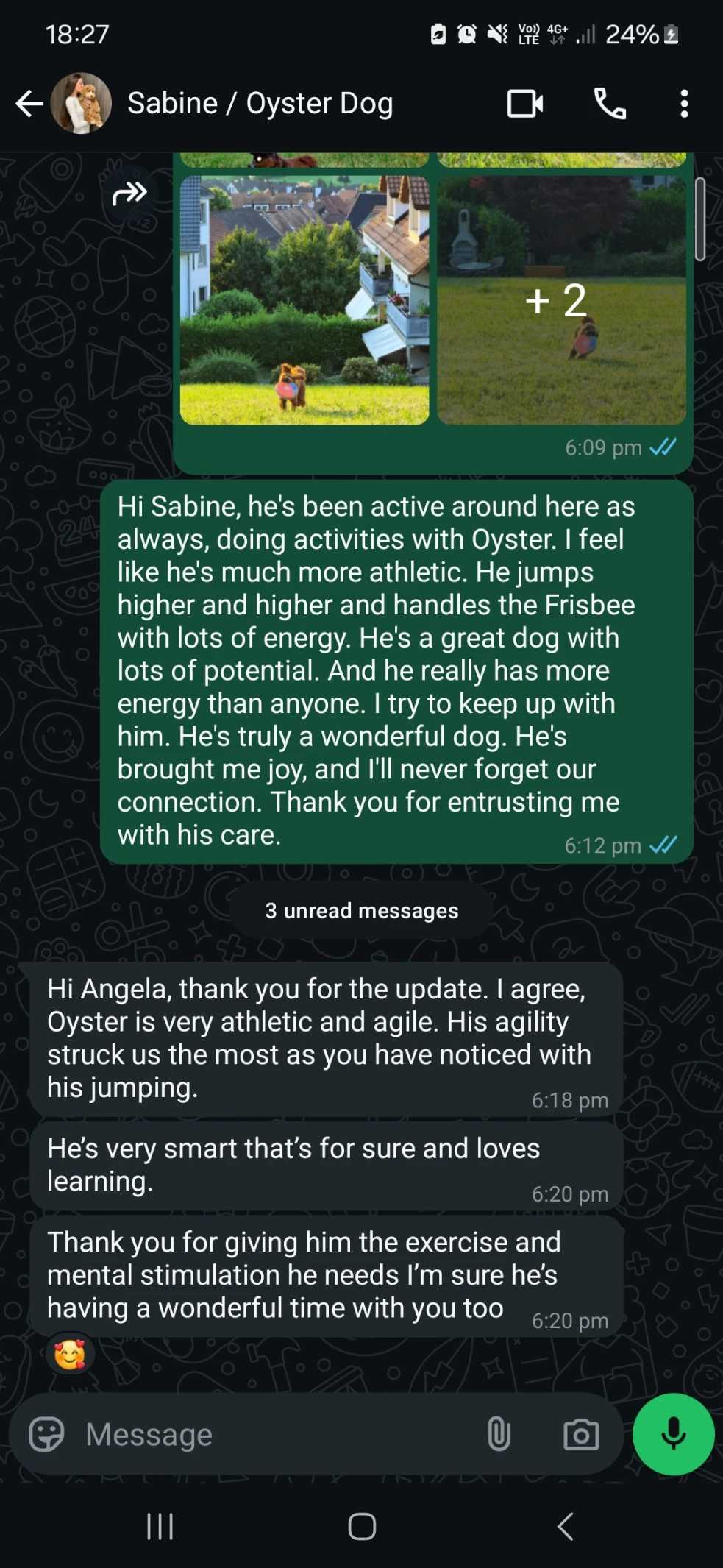Record a voice message with the microphone
The width and height of the screenshot is (723, 1568).
pyautogui.click(x=673, y=1434)
